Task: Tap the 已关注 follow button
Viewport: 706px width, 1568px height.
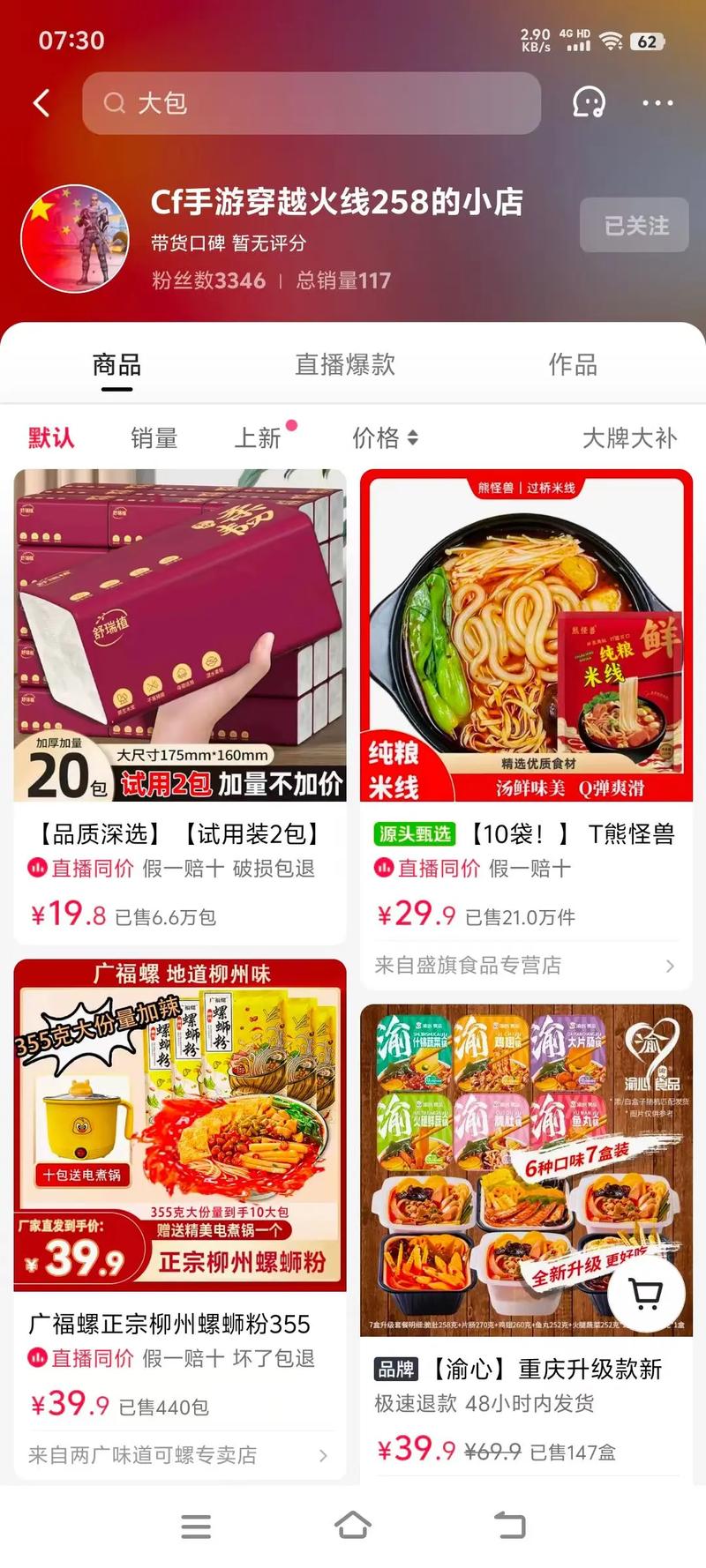Action: 635,226
